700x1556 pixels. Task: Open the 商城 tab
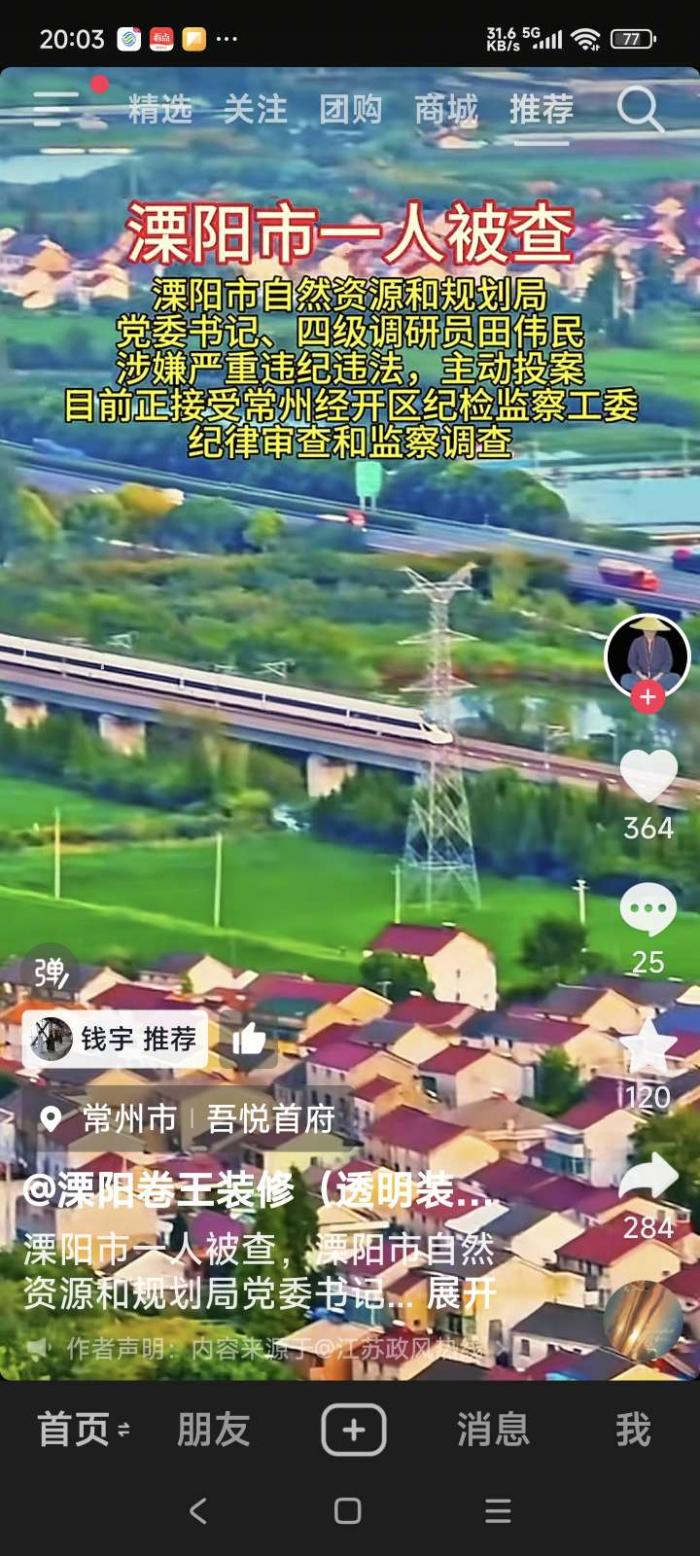point(446,110)
